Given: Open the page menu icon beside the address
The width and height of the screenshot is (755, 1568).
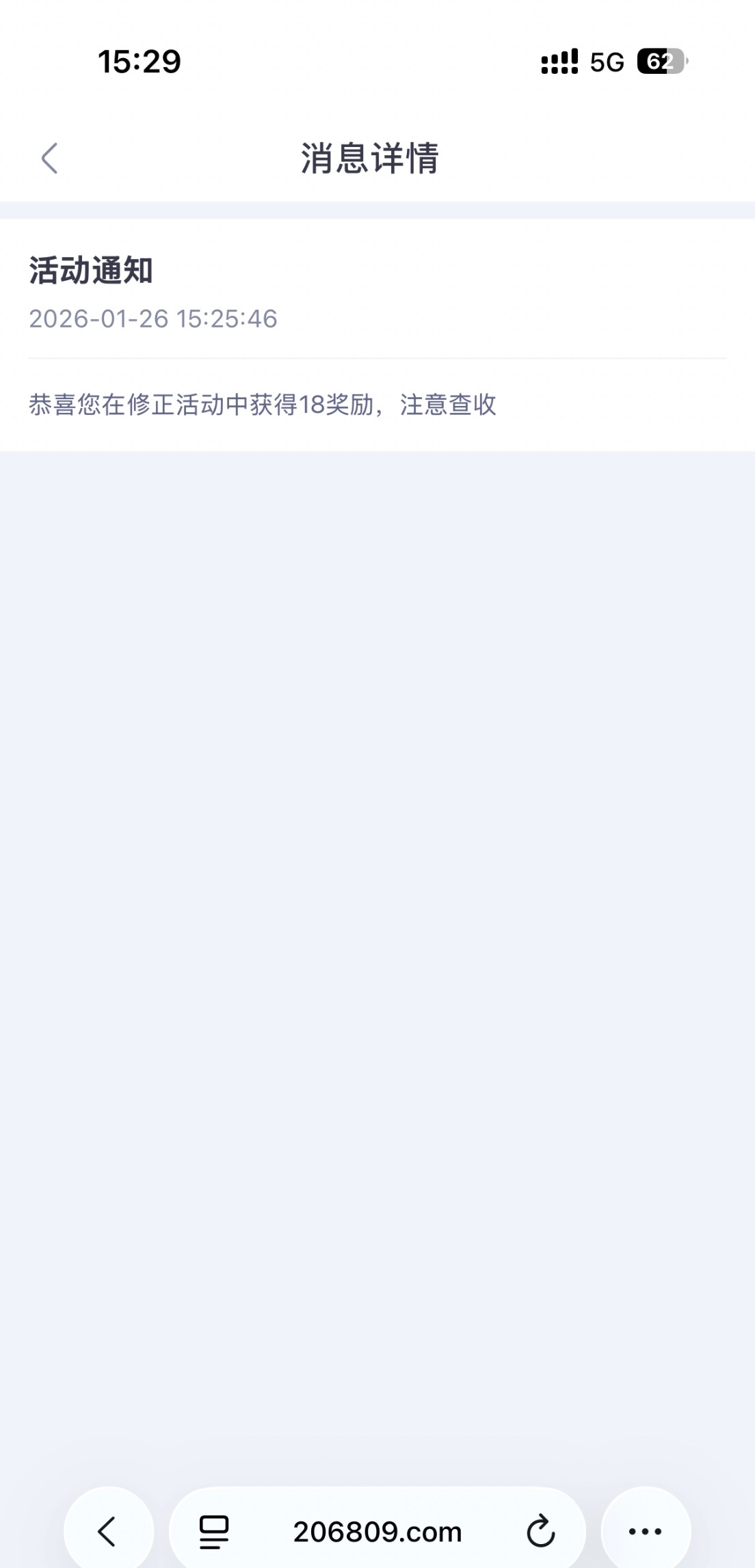Looking at the screenshot, I should point(214,1531).
